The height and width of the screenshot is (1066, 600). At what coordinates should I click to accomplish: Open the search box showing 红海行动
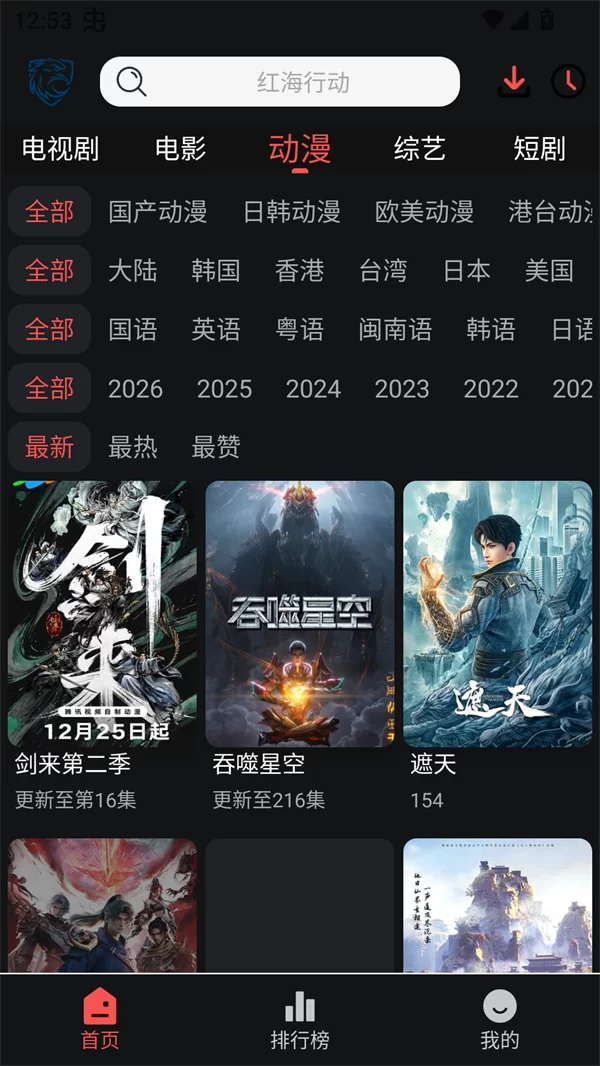(280, 82)
